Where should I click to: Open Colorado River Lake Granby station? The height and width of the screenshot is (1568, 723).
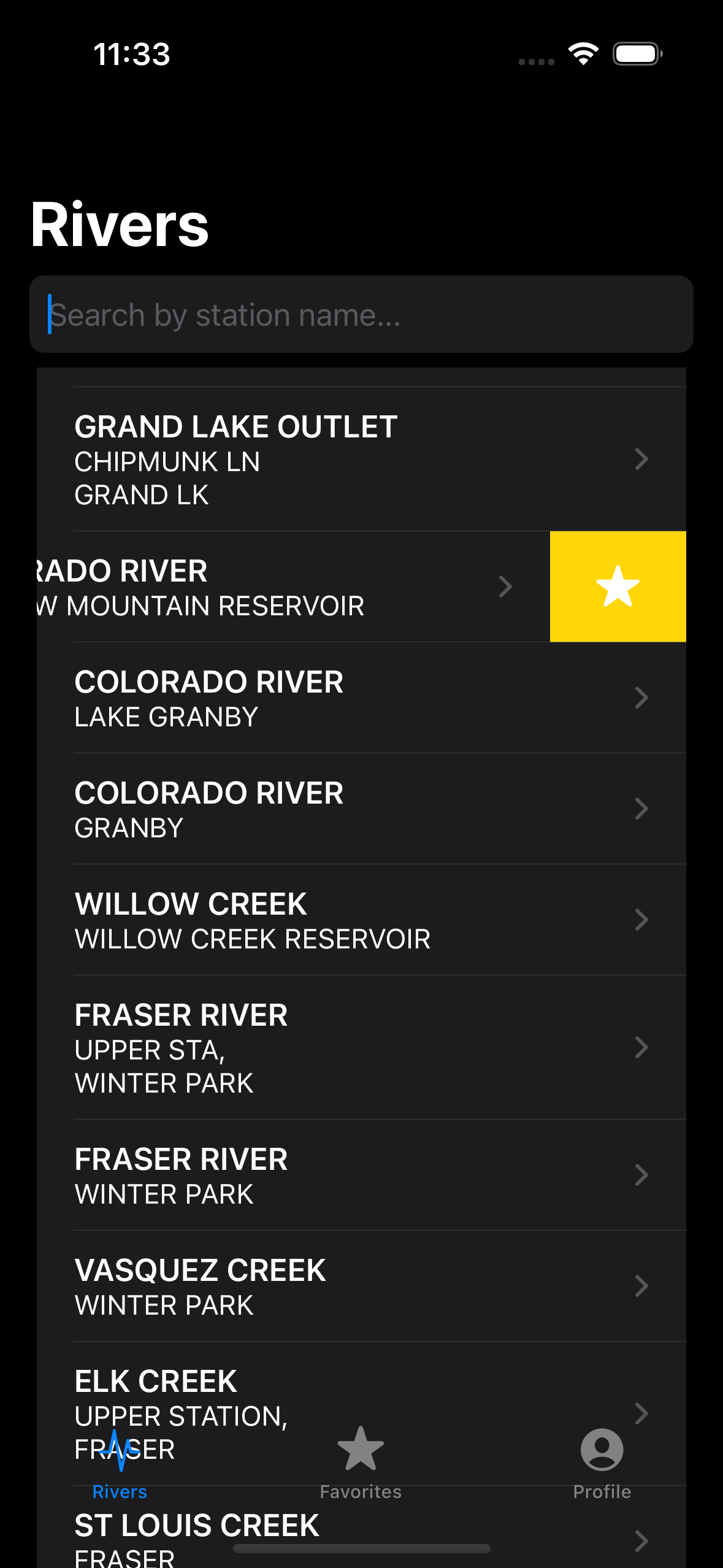(x=361, y=698)
